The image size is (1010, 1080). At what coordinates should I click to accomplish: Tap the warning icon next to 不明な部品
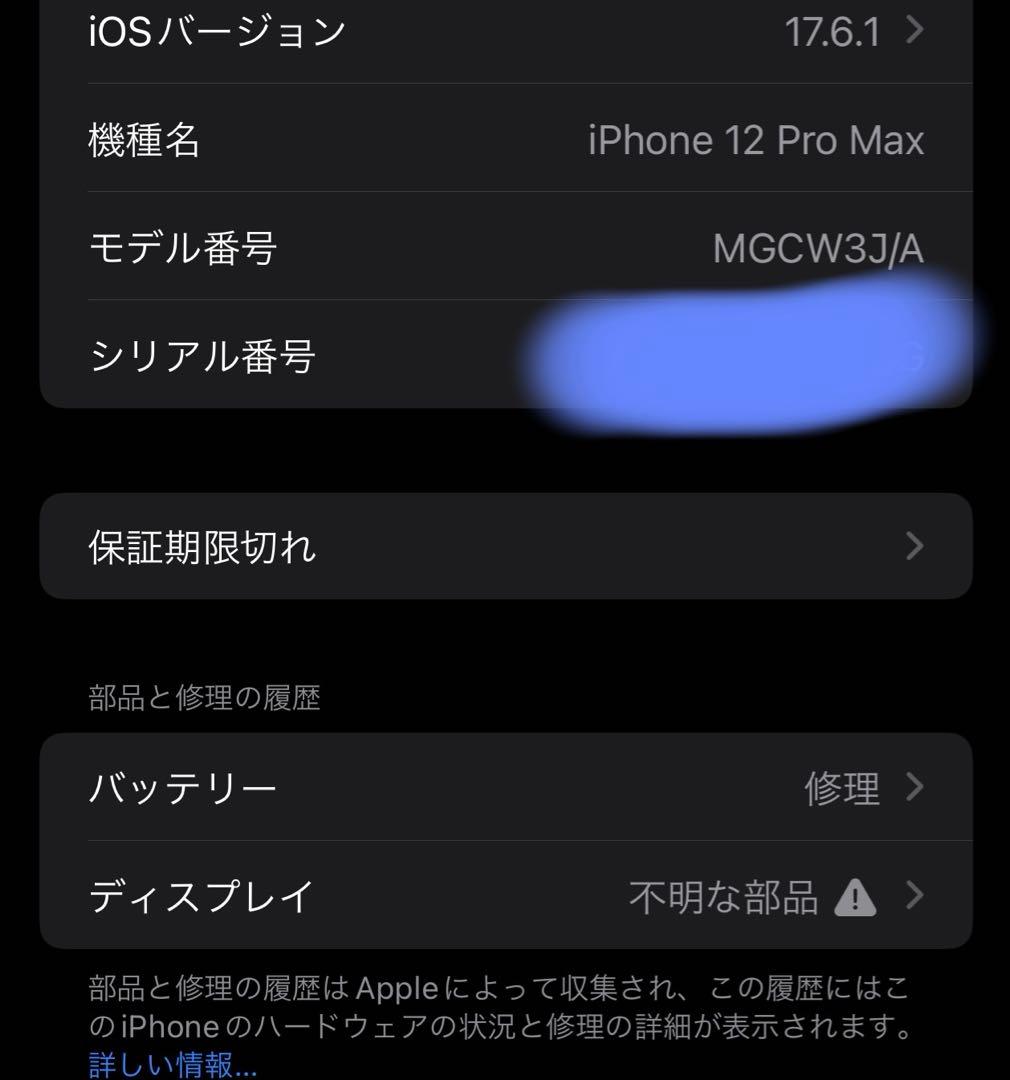(856, 898)
